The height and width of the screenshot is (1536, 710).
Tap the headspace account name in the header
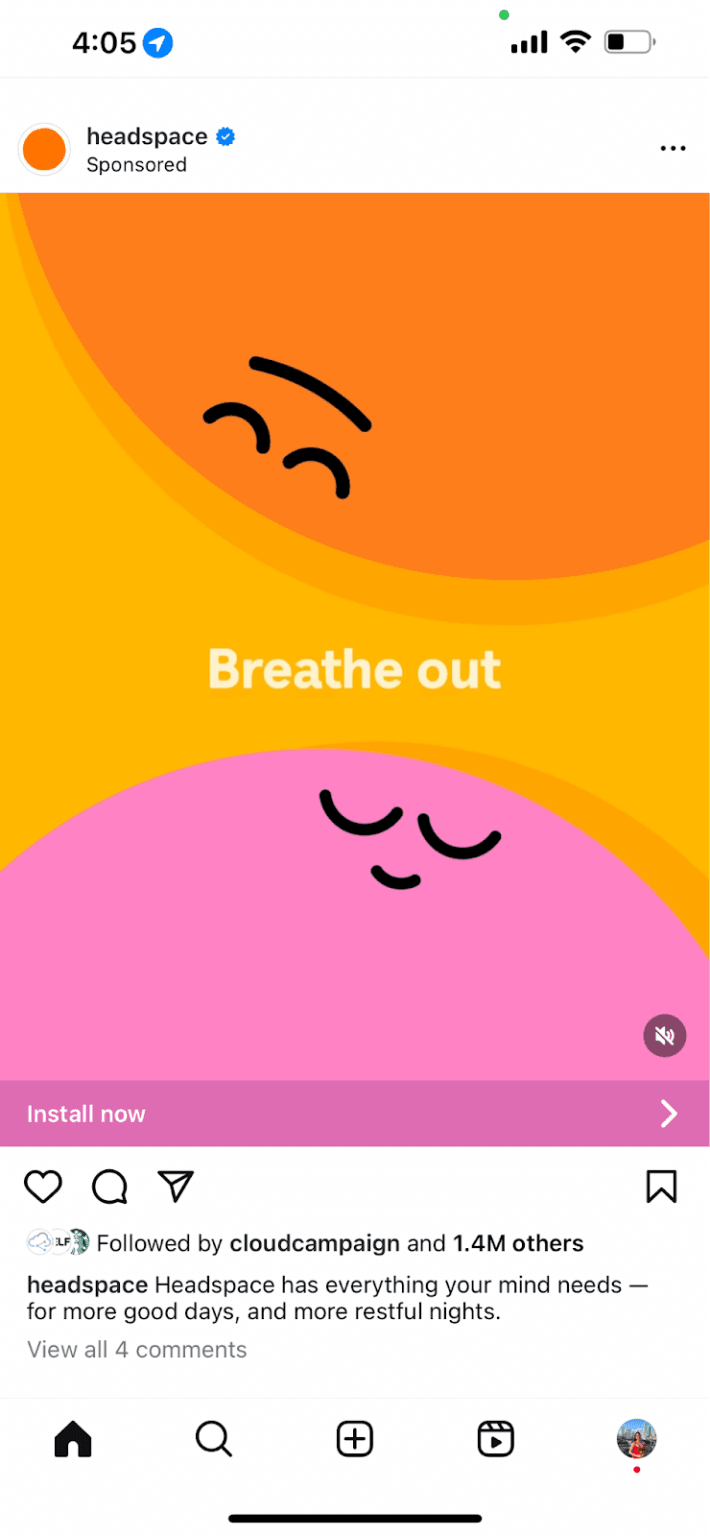pos(147,136)
